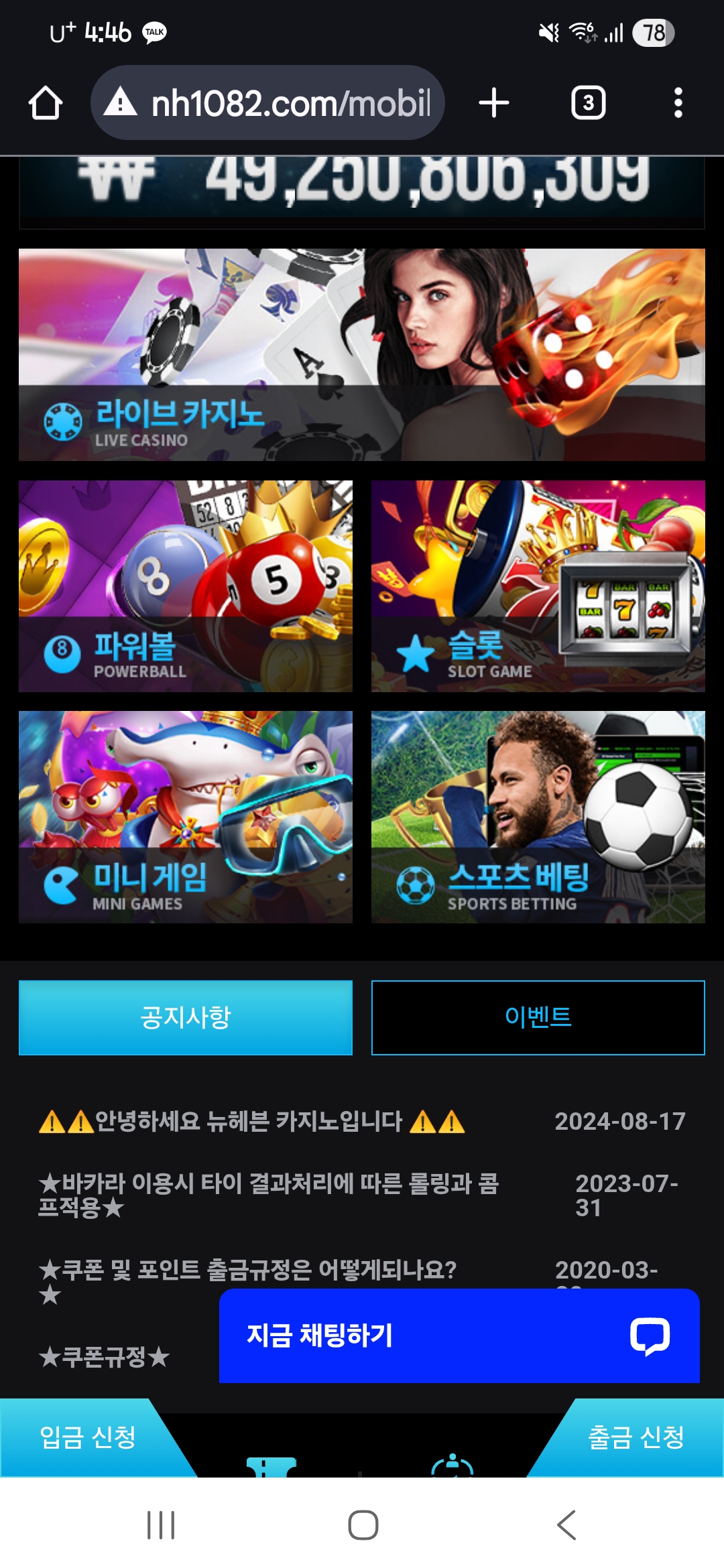Screen dimensions: 724x1568
Task: Open the browser overflow menu
Action: (678, 103)
